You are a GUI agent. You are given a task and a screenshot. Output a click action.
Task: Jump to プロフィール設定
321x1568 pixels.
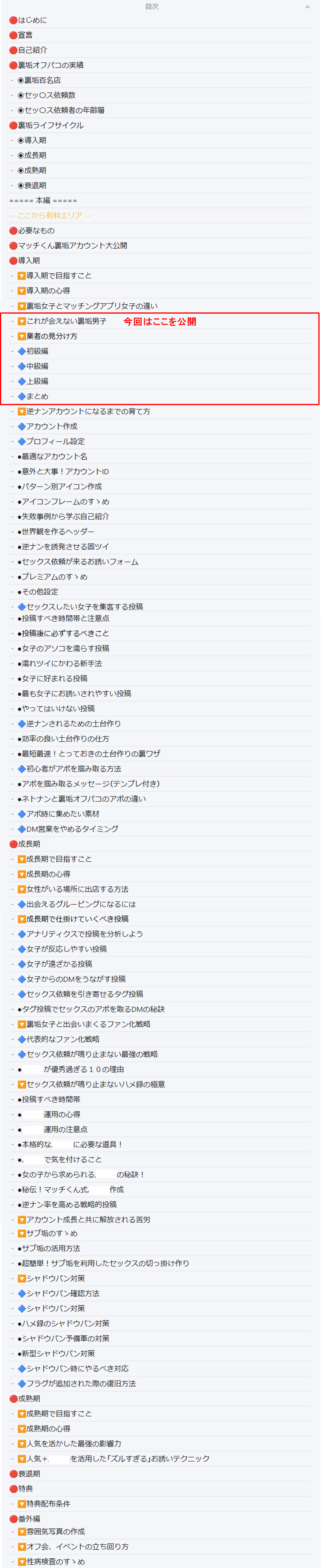click(55, 441)
